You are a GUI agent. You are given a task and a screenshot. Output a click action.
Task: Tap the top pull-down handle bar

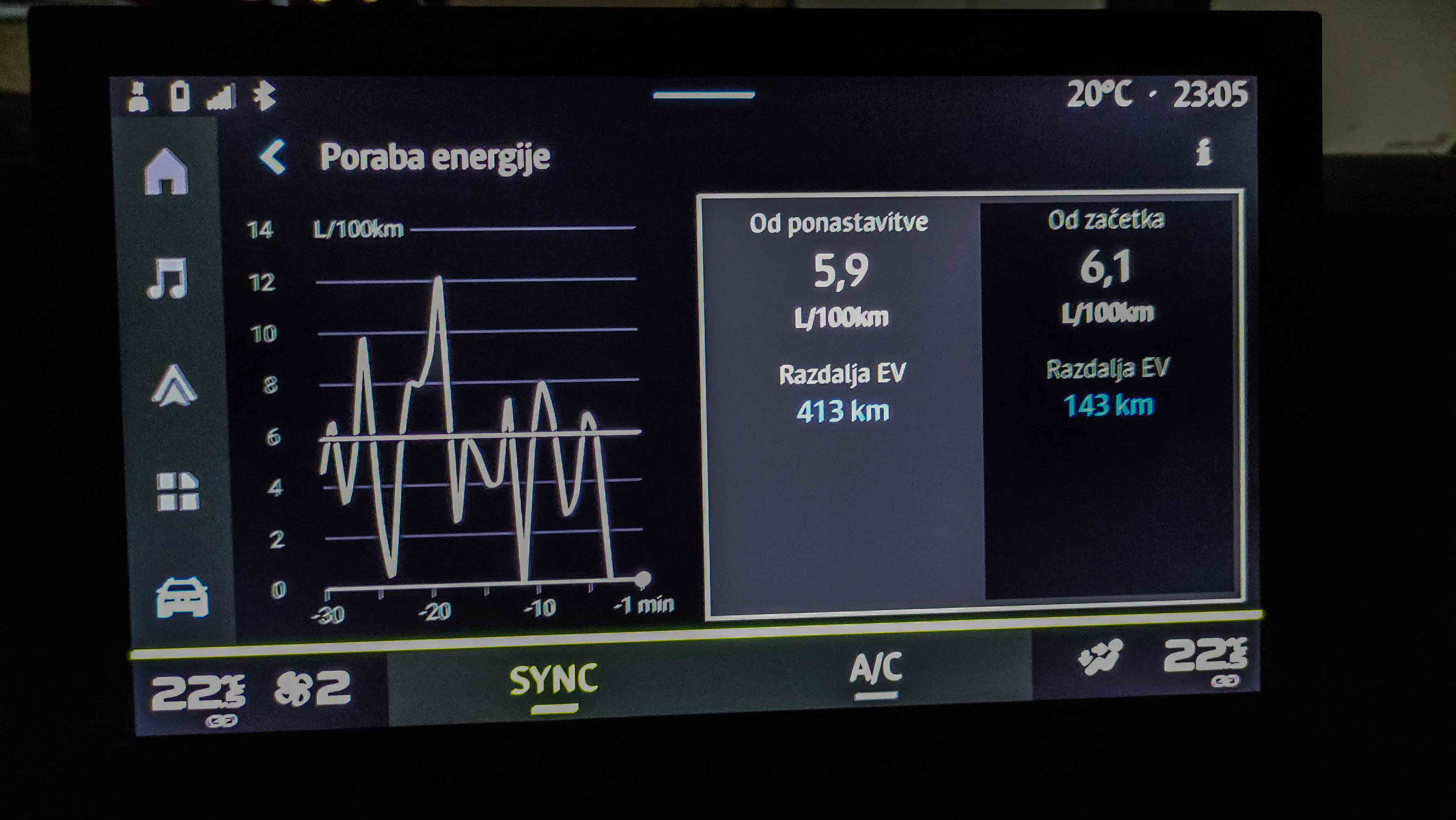(704, 95)
